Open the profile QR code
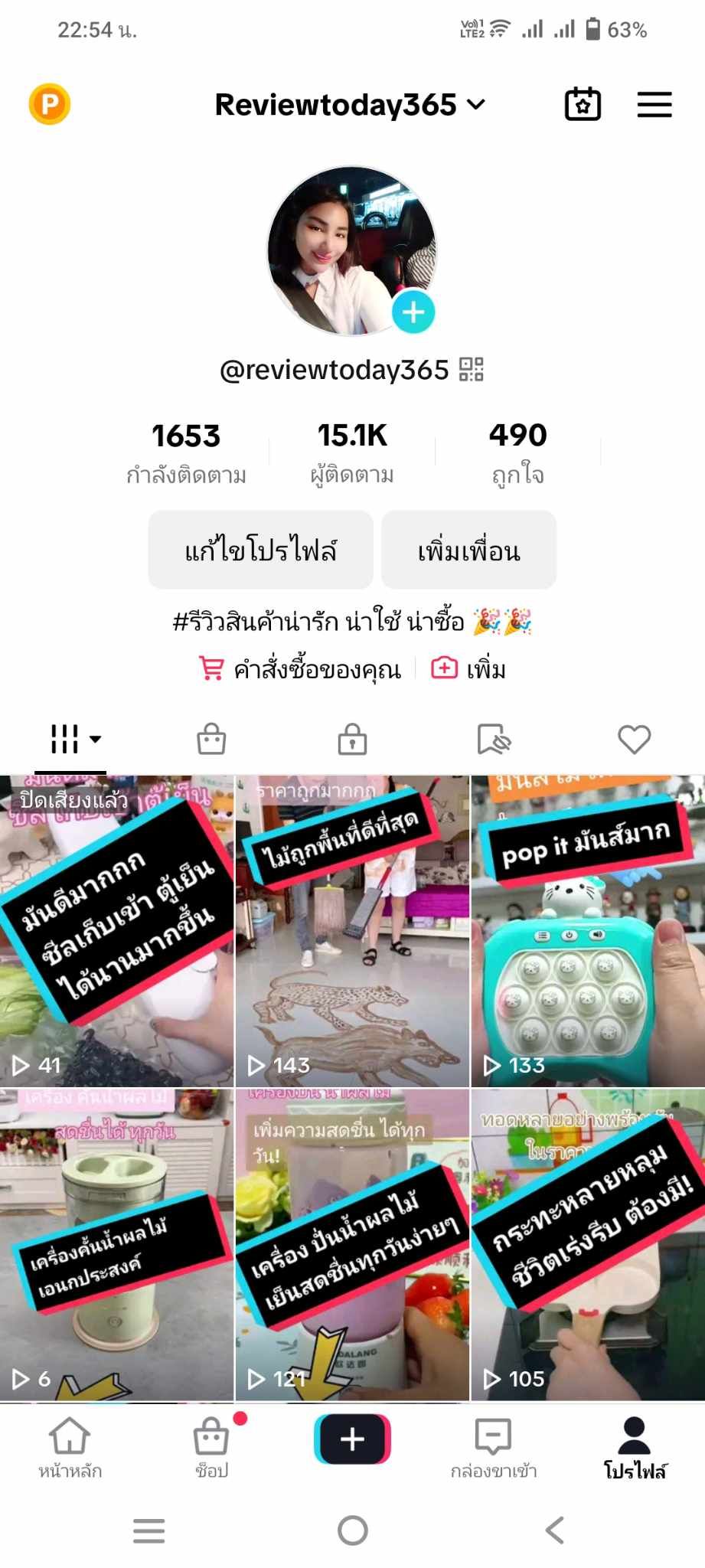The height and width of the screenshot is (1568, 705). coord(471,369)
